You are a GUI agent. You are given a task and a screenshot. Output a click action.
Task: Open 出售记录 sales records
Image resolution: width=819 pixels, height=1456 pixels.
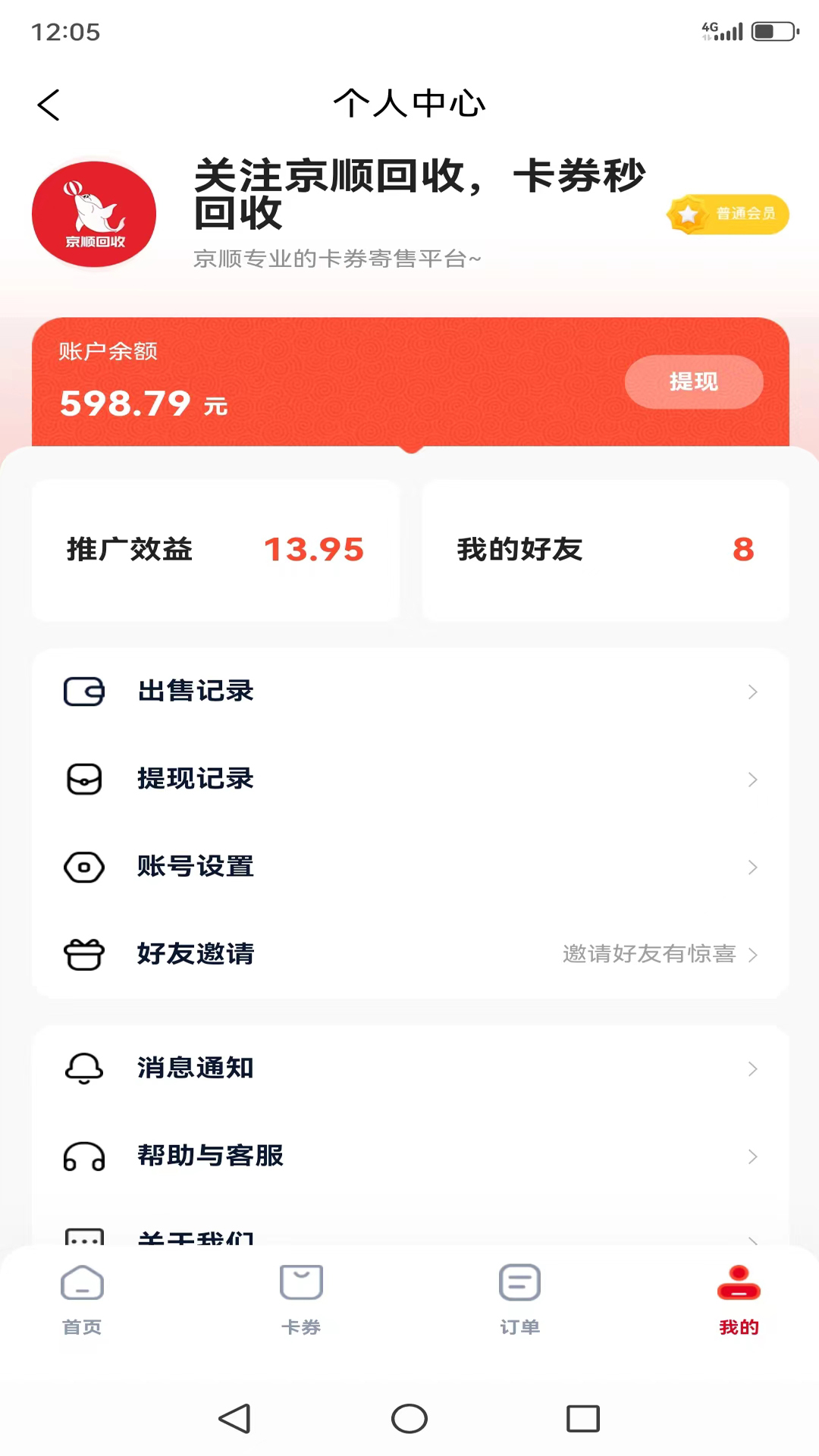tap(409, 692)
